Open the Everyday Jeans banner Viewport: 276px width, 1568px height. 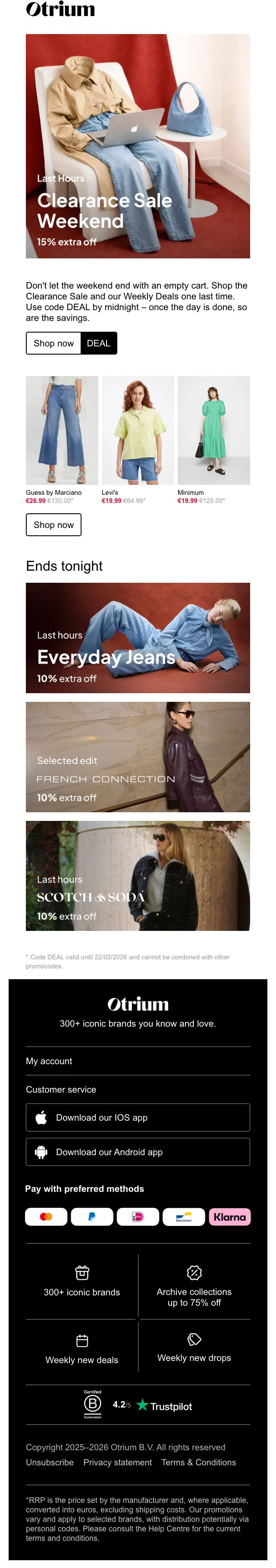[x=138, y=638]
